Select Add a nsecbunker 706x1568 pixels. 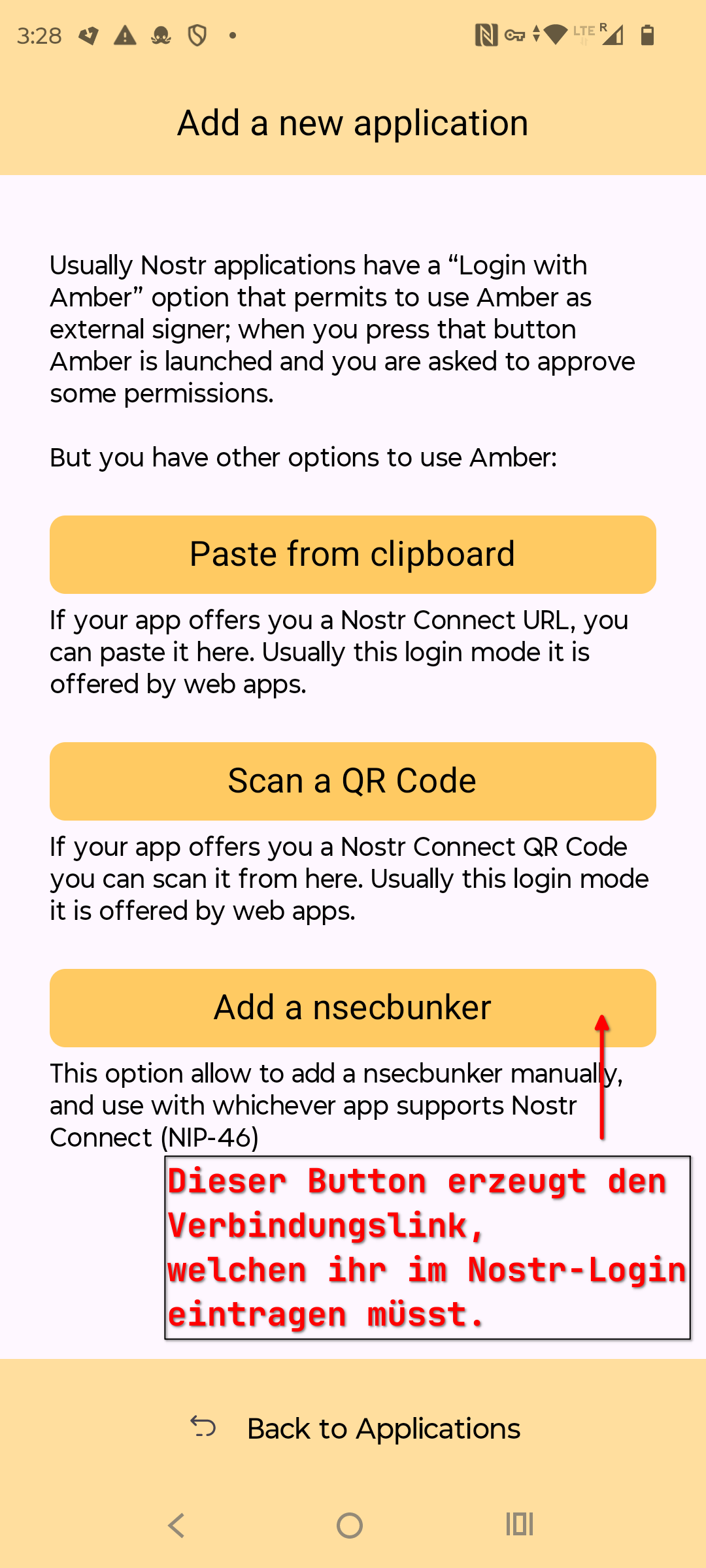click(353, 1007)
